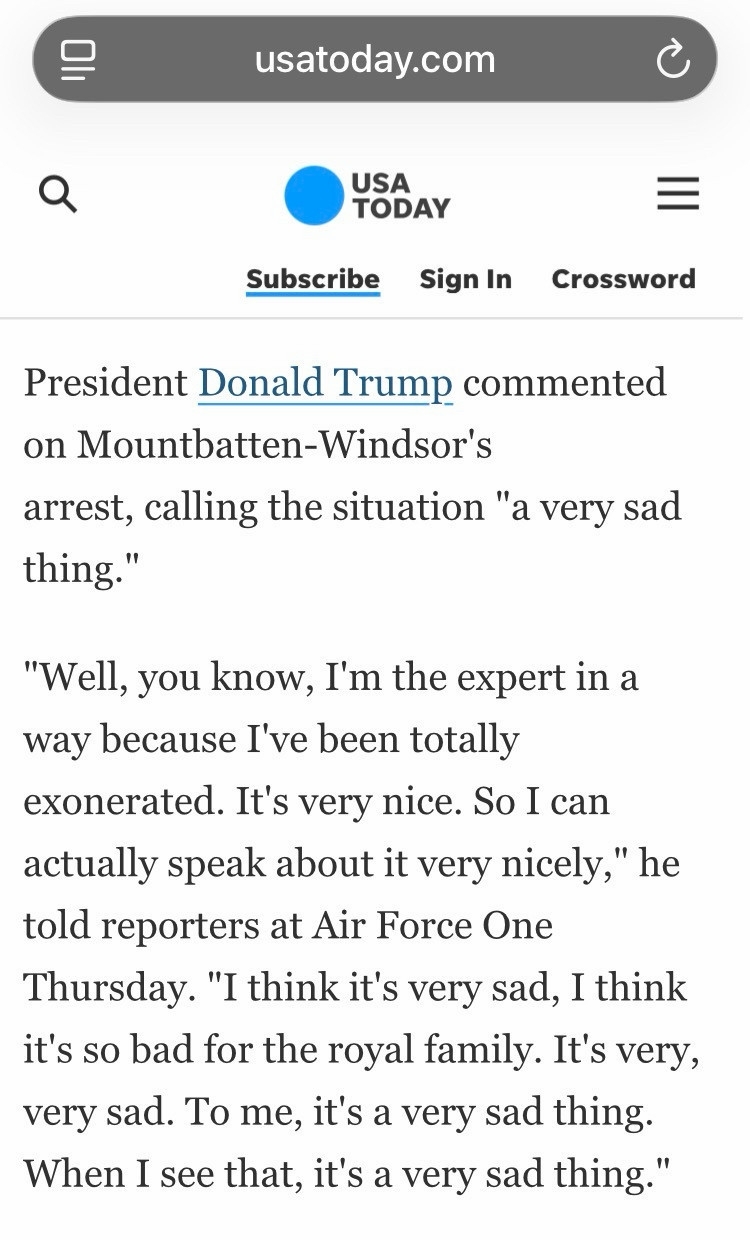Follow the Donald Trump link
750x1240 pixels.
click(x=325, y=383)
